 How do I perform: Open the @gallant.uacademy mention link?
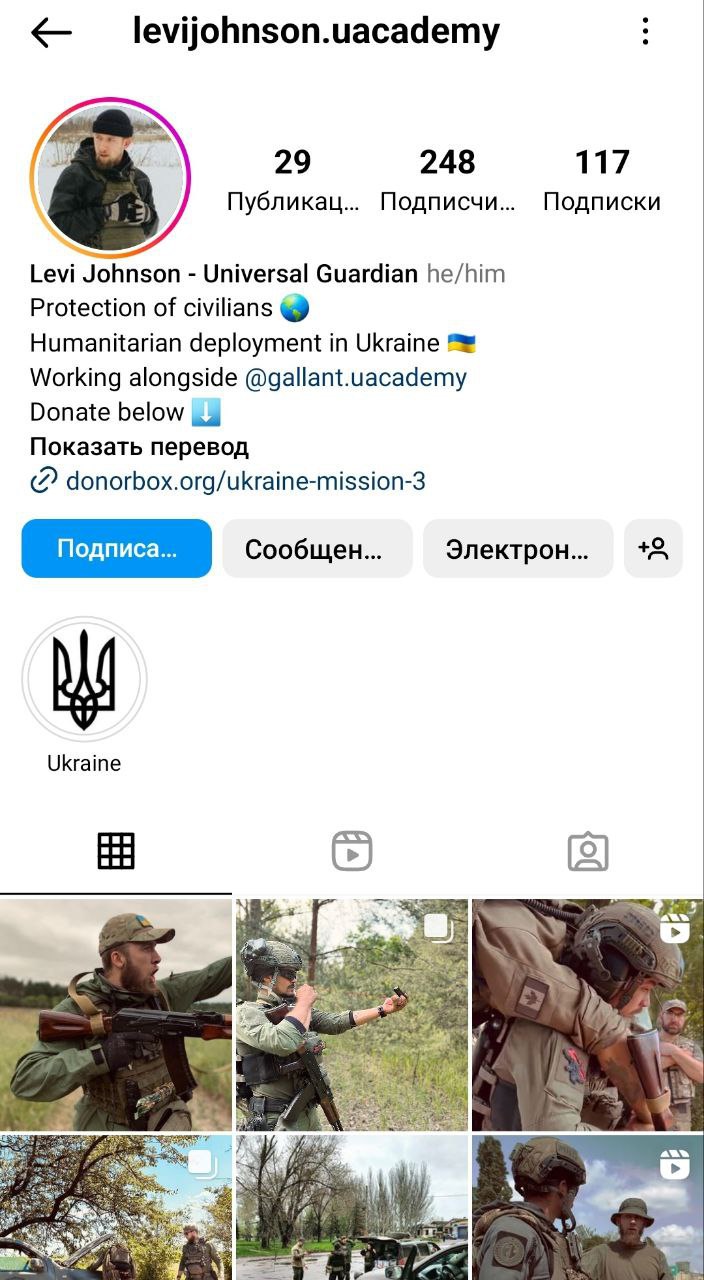[x=355, y=378]
